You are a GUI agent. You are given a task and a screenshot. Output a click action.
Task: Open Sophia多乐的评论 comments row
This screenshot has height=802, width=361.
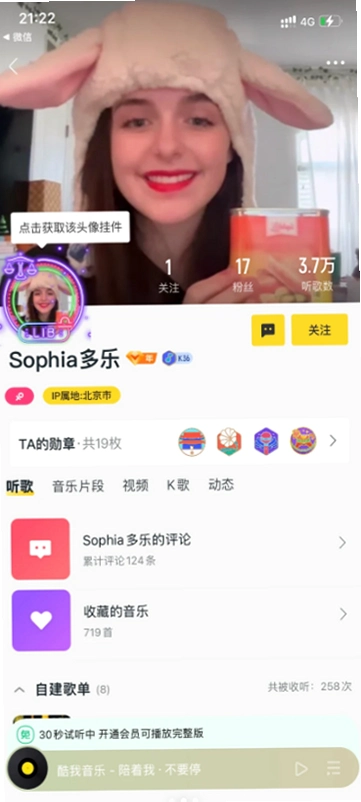click(179, 549)
